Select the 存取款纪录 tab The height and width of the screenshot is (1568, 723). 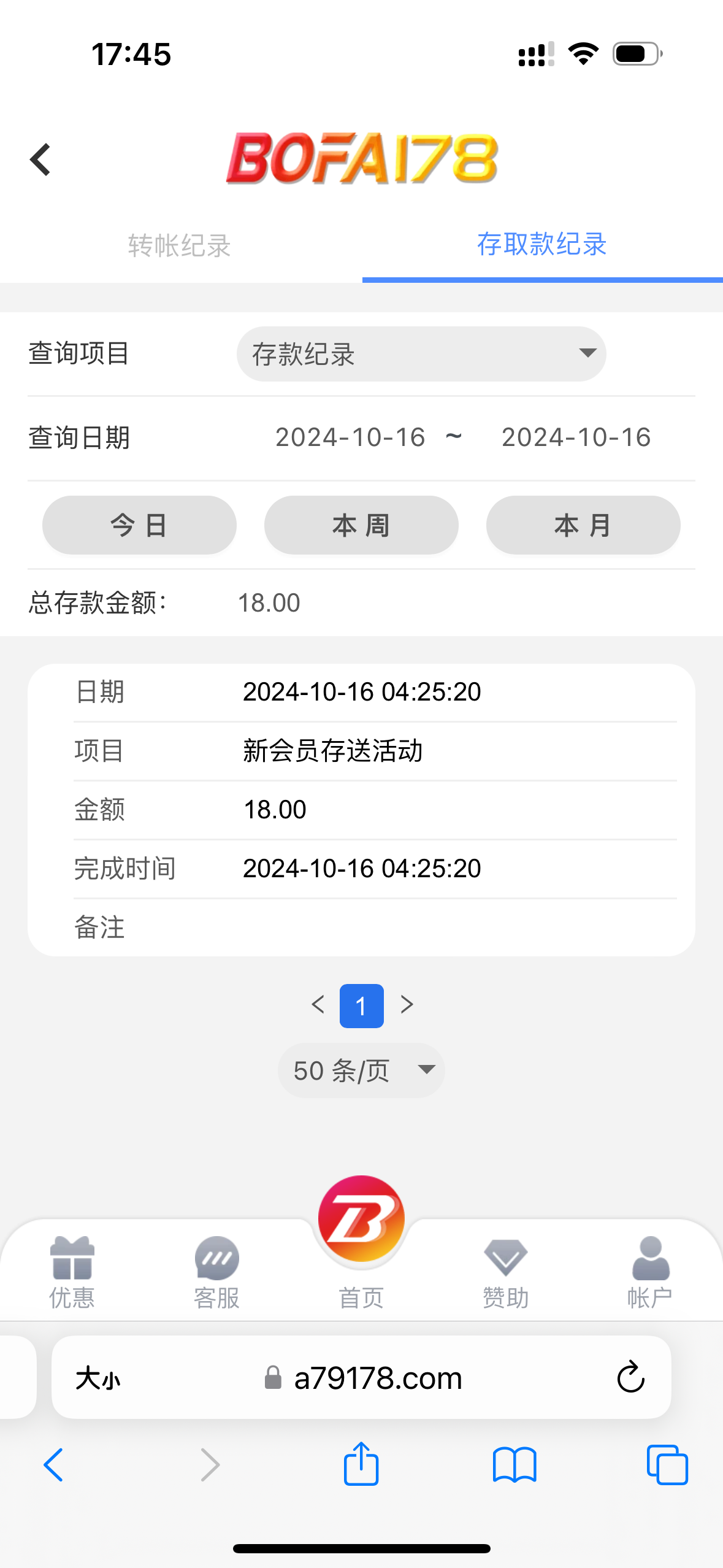pos(542,245)
